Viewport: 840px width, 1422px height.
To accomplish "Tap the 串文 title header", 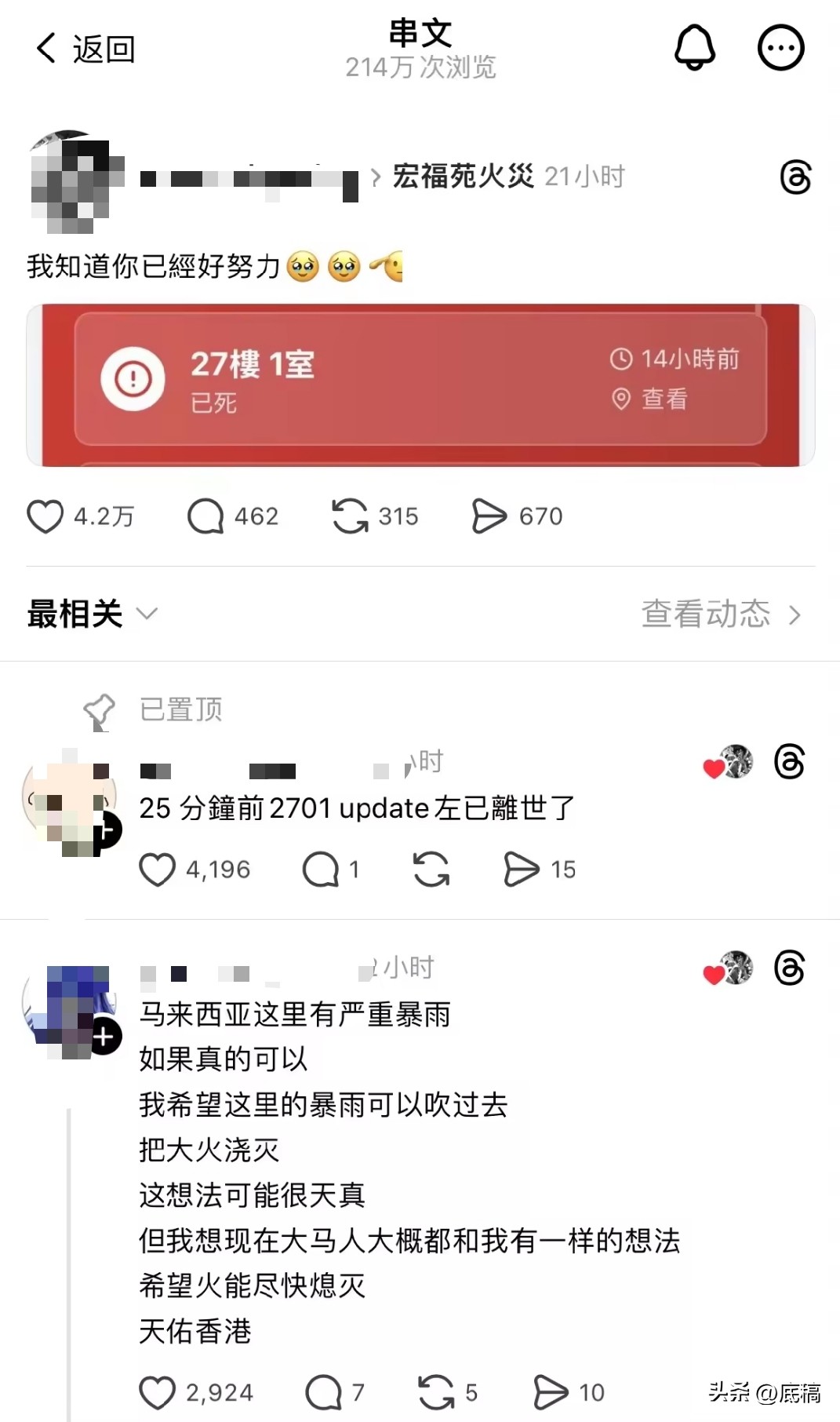I will point(420,35).
